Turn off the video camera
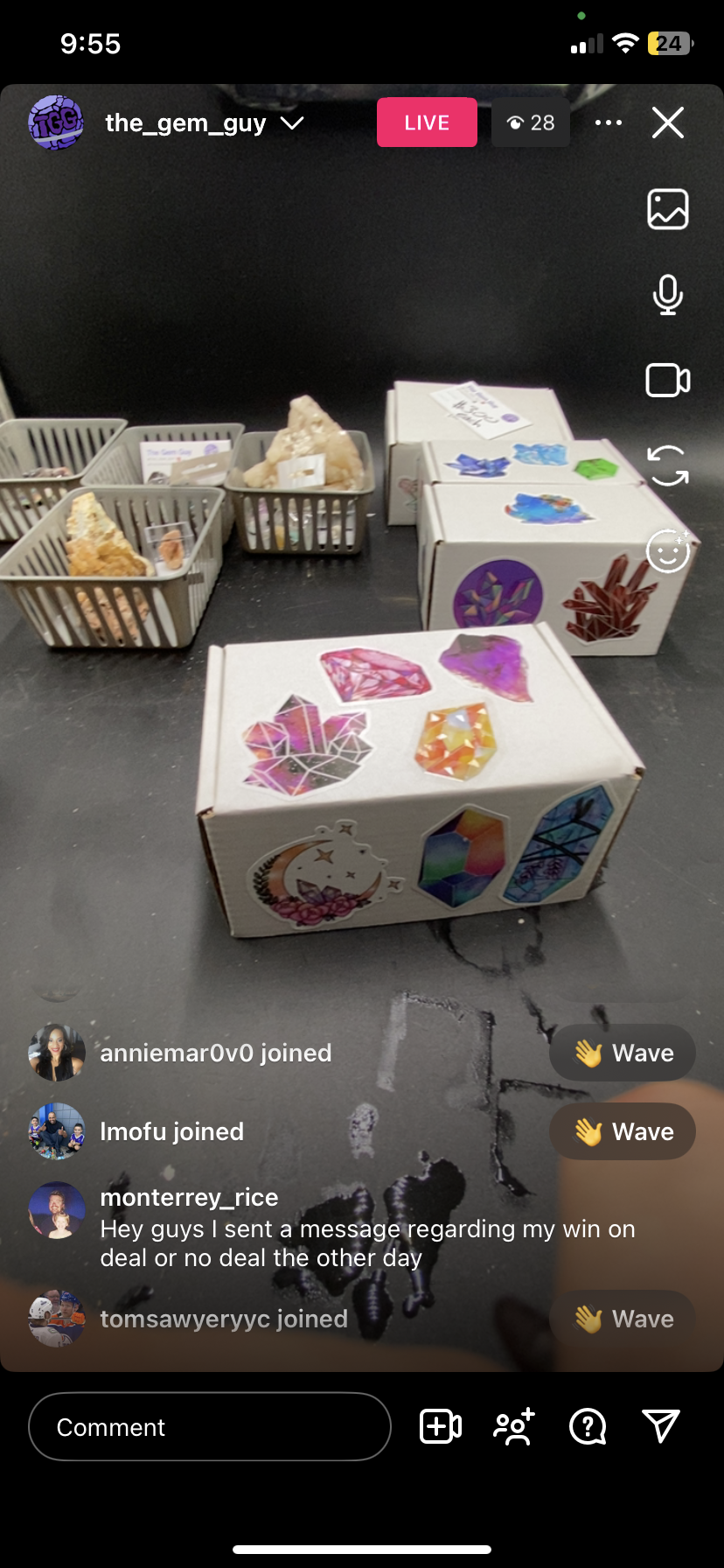 click(x=668, y=381)
